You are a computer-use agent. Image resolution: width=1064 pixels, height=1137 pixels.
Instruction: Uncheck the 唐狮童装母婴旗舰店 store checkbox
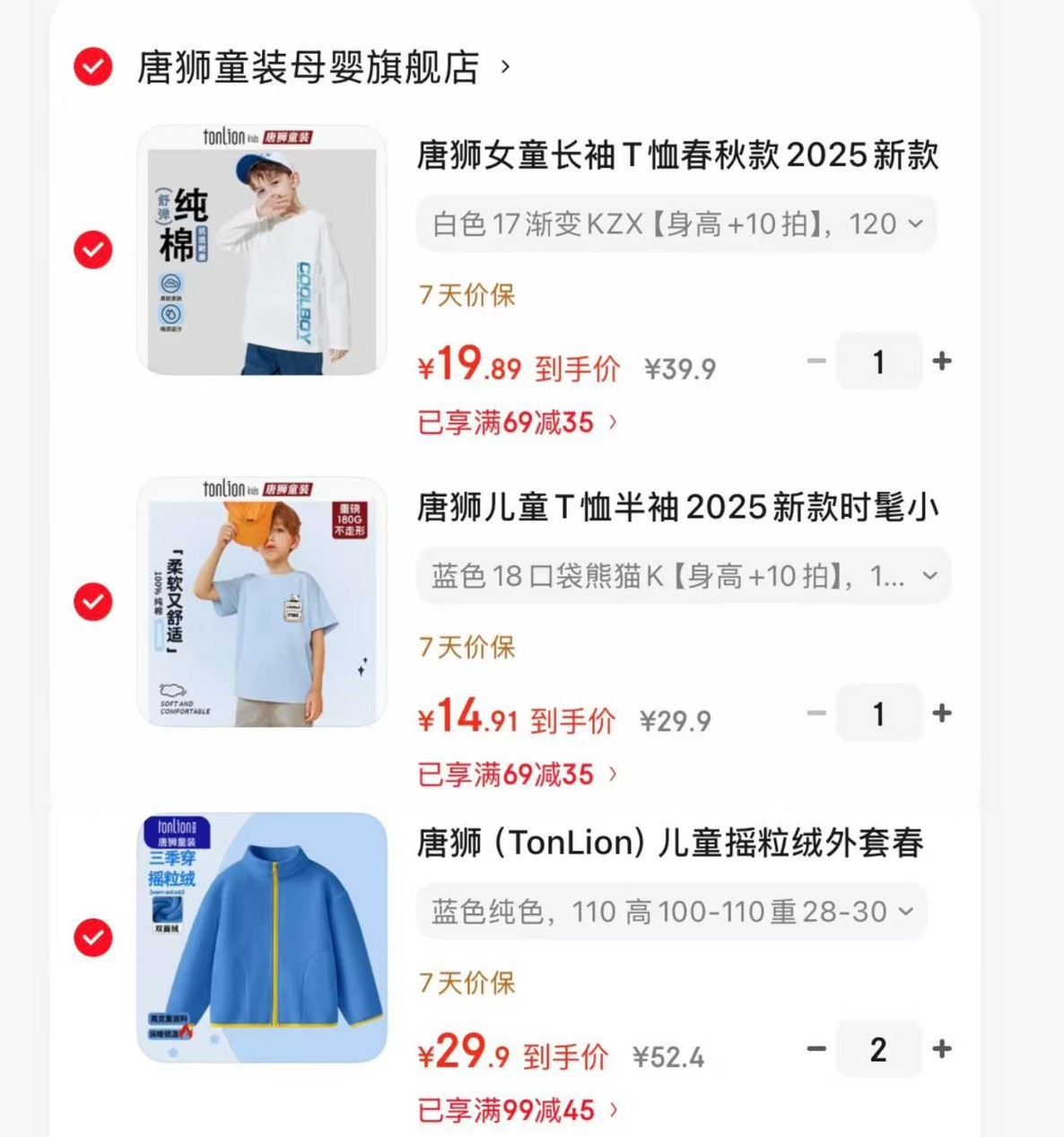pyautogui.click(x=93, y=66)
